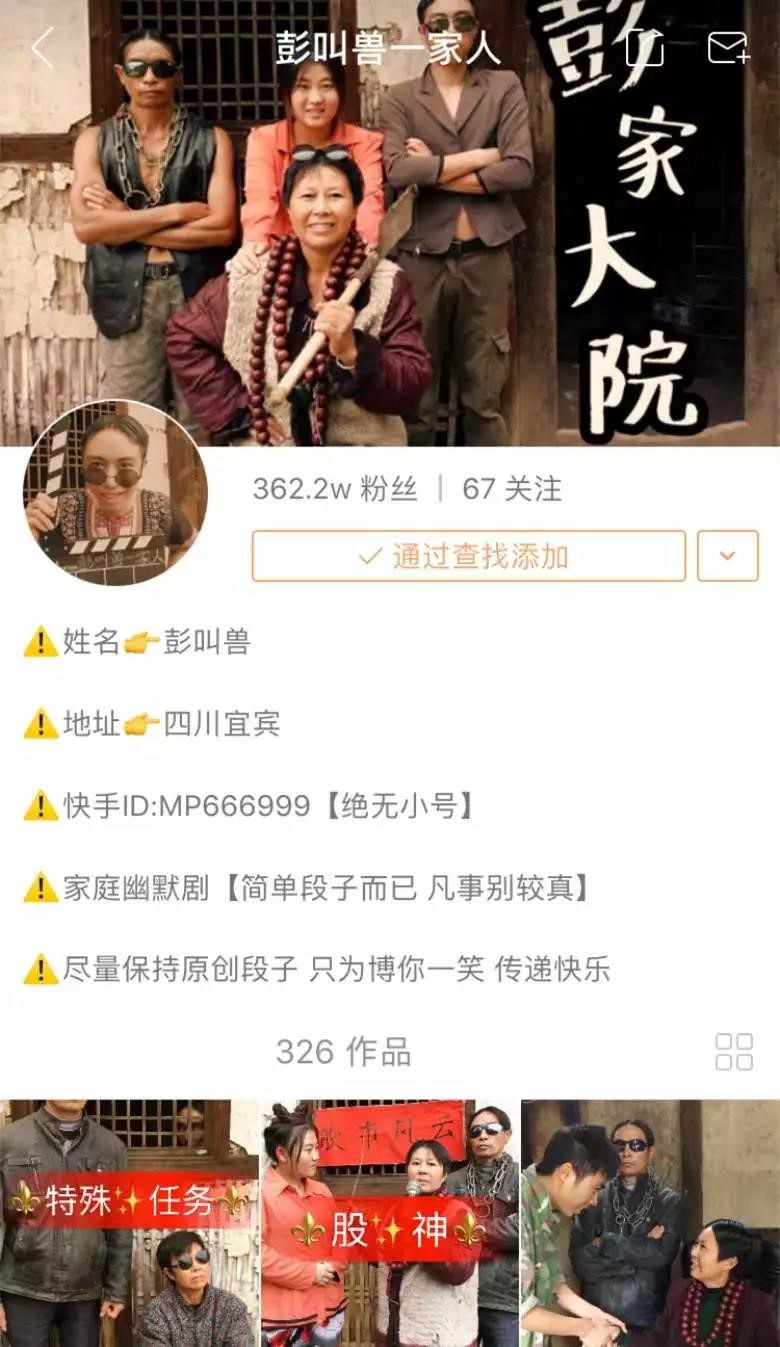Image resolution: width=780 pixels, height=1347 pixels.
Task: Share this profile via the share icon
Action: click(644, 48)
